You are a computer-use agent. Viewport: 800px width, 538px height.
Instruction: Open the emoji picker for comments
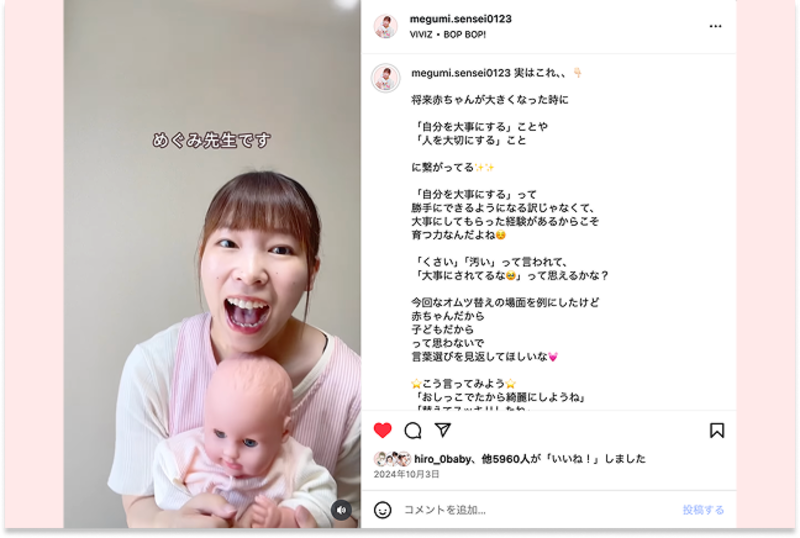click(x=383, y=510)
